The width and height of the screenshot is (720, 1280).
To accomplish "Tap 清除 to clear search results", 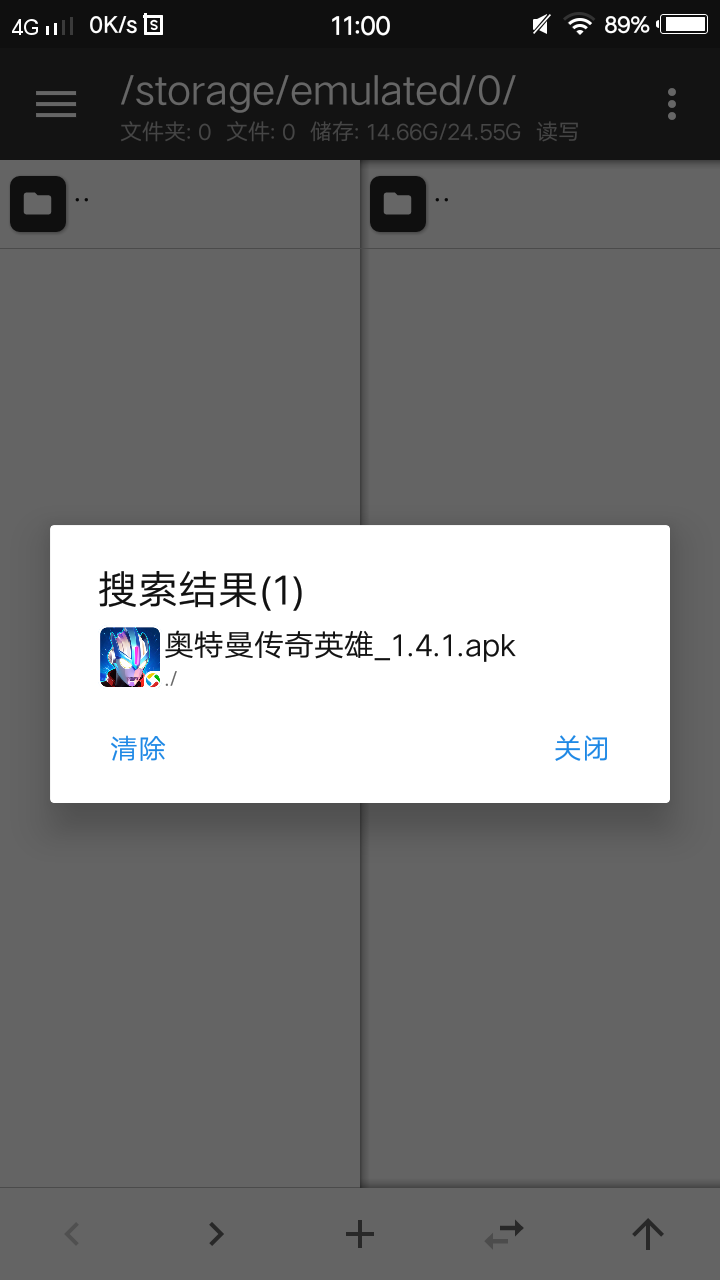I will point(138,748).
